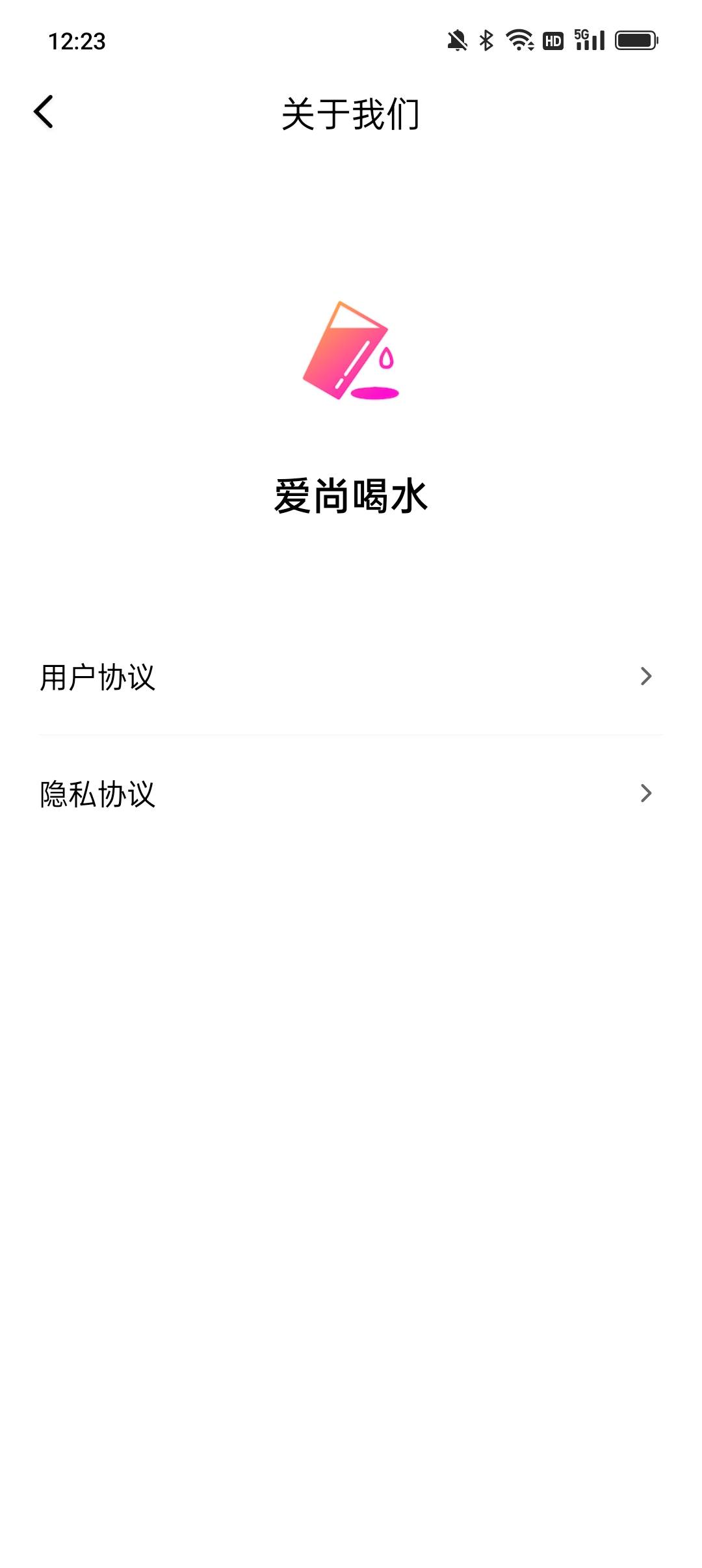The image size is (702, 1568).
Task: Expand 隐私协议 via its chevron arrow
Action: click(x=645, y=793)
